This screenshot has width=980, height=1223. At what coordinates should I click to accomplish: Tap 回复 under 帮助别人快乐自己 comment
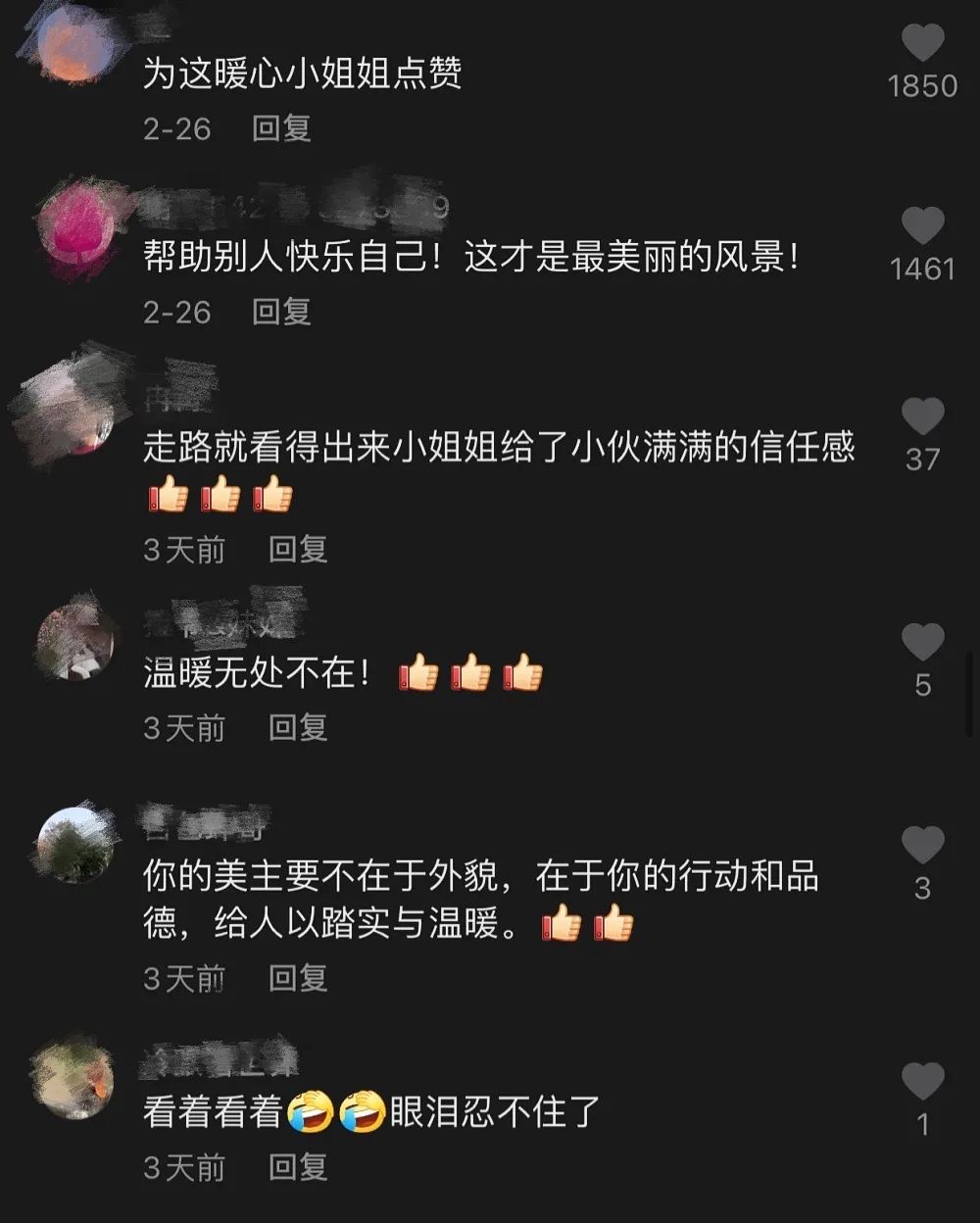(281, 312)
